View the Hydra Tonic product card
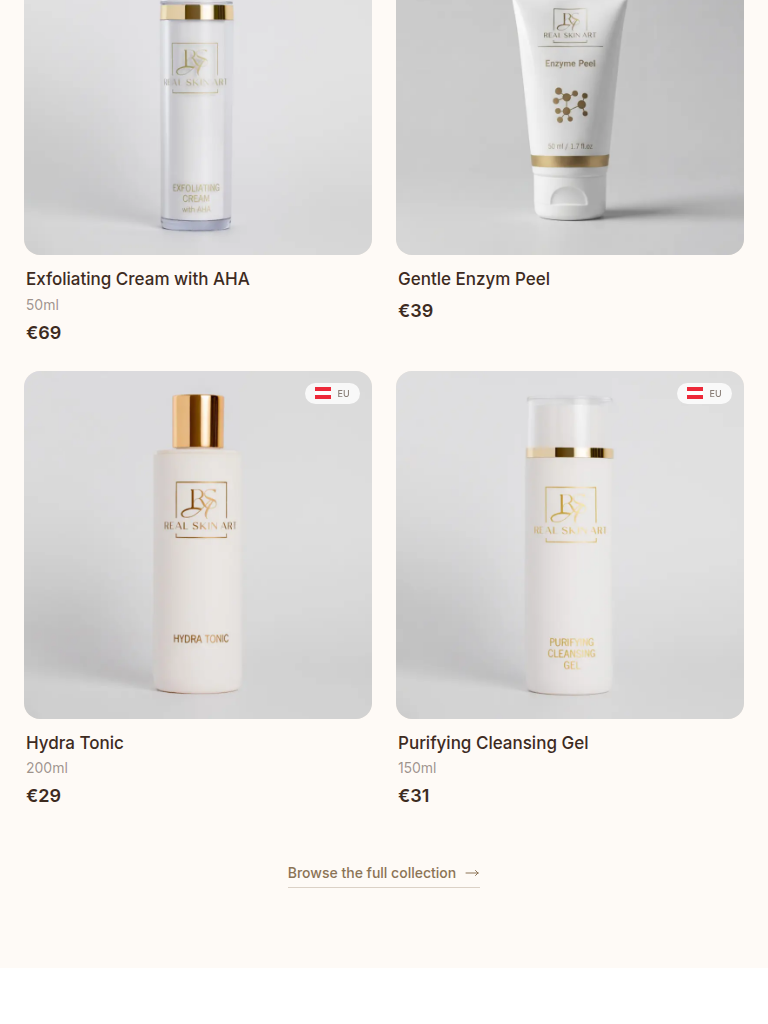The height and width of the screenshot is (1024, 768). click(x=198, y=545)
